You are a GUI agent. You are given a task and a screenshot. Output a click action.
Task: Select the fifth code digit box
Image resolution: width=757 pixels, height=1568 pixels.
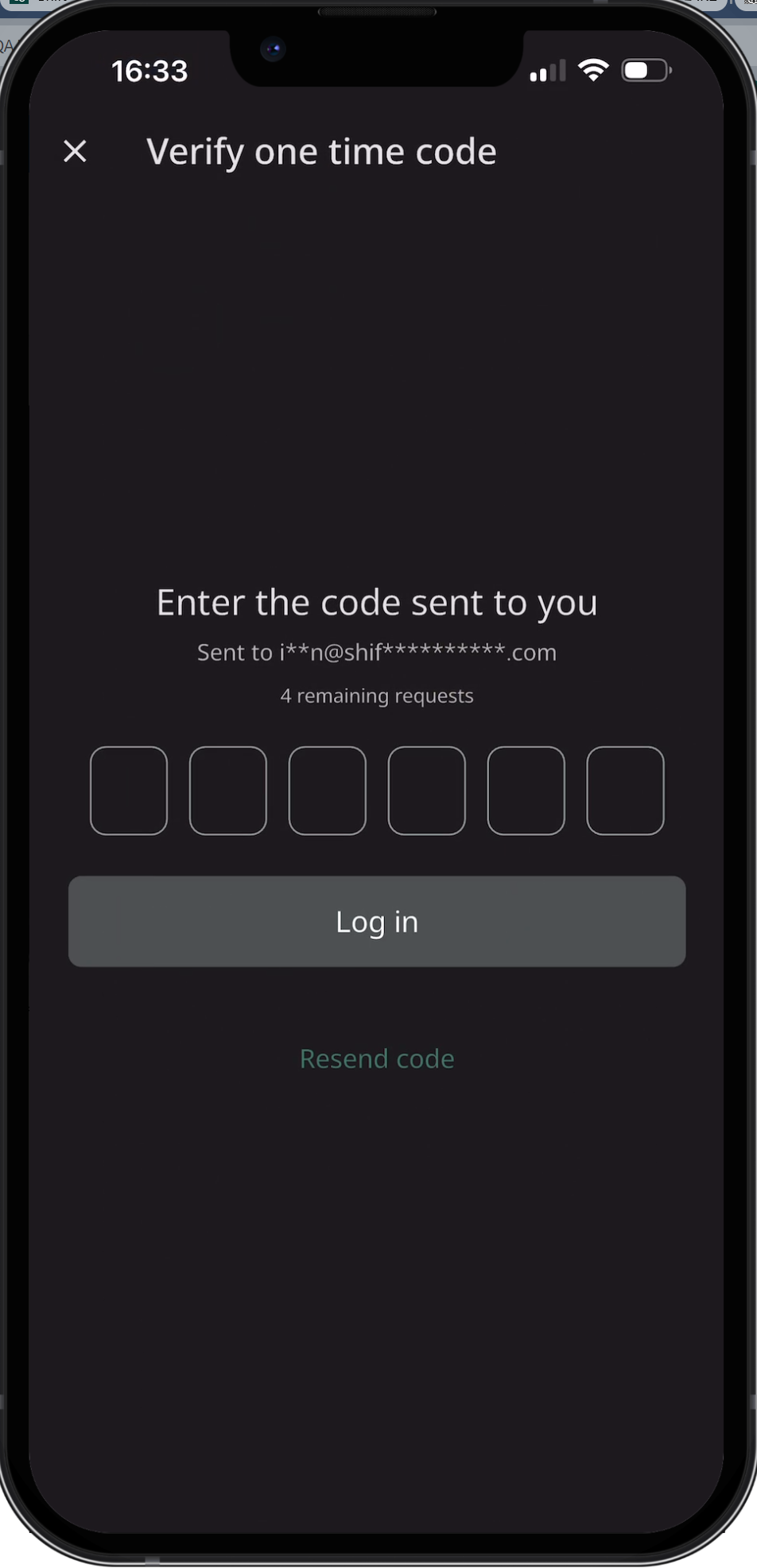point(526,790)
